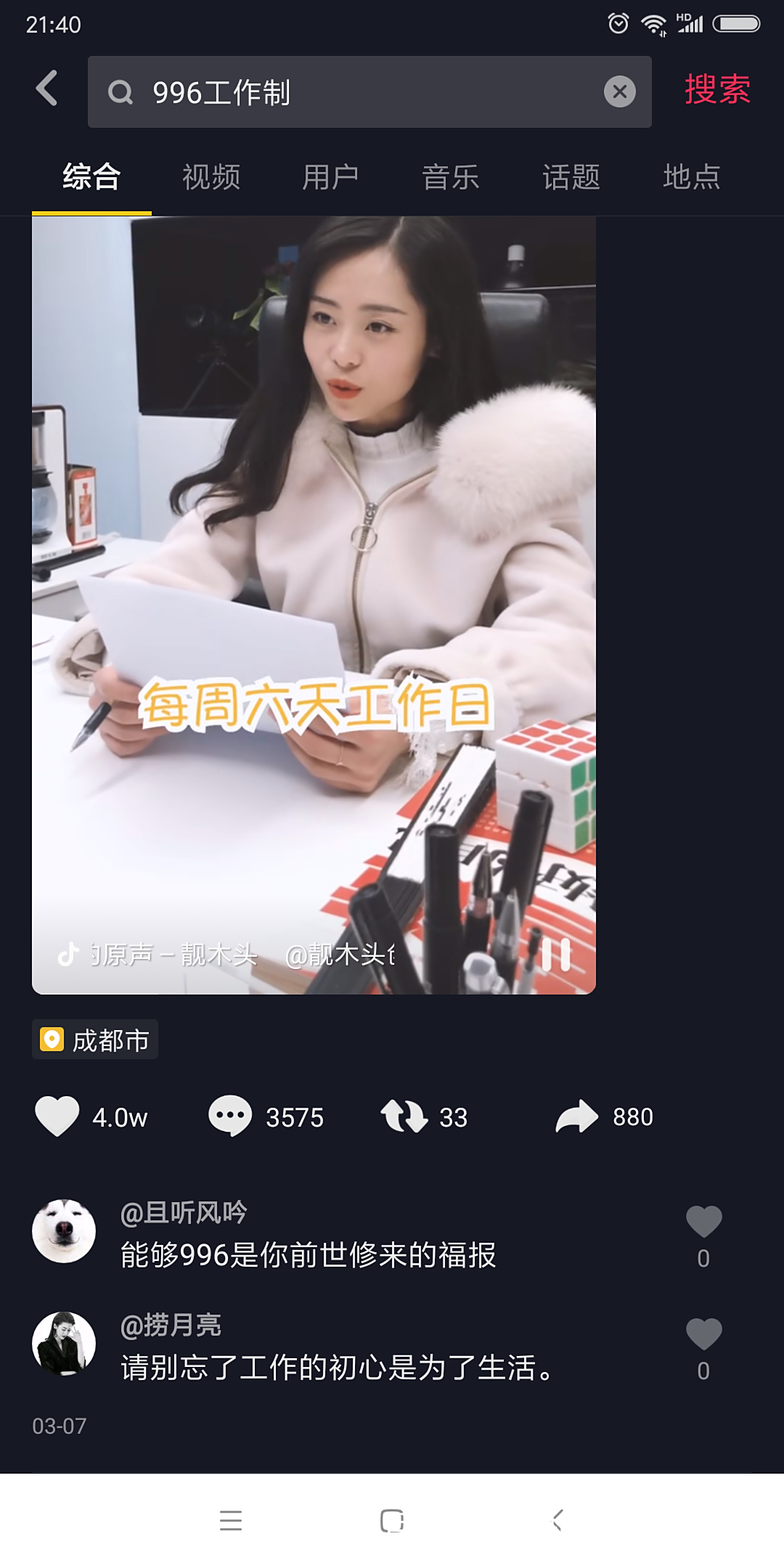Viewport: 784px width, 1568px height.
Task: Go back using the top-left arrow
Action: pos(47,89)
